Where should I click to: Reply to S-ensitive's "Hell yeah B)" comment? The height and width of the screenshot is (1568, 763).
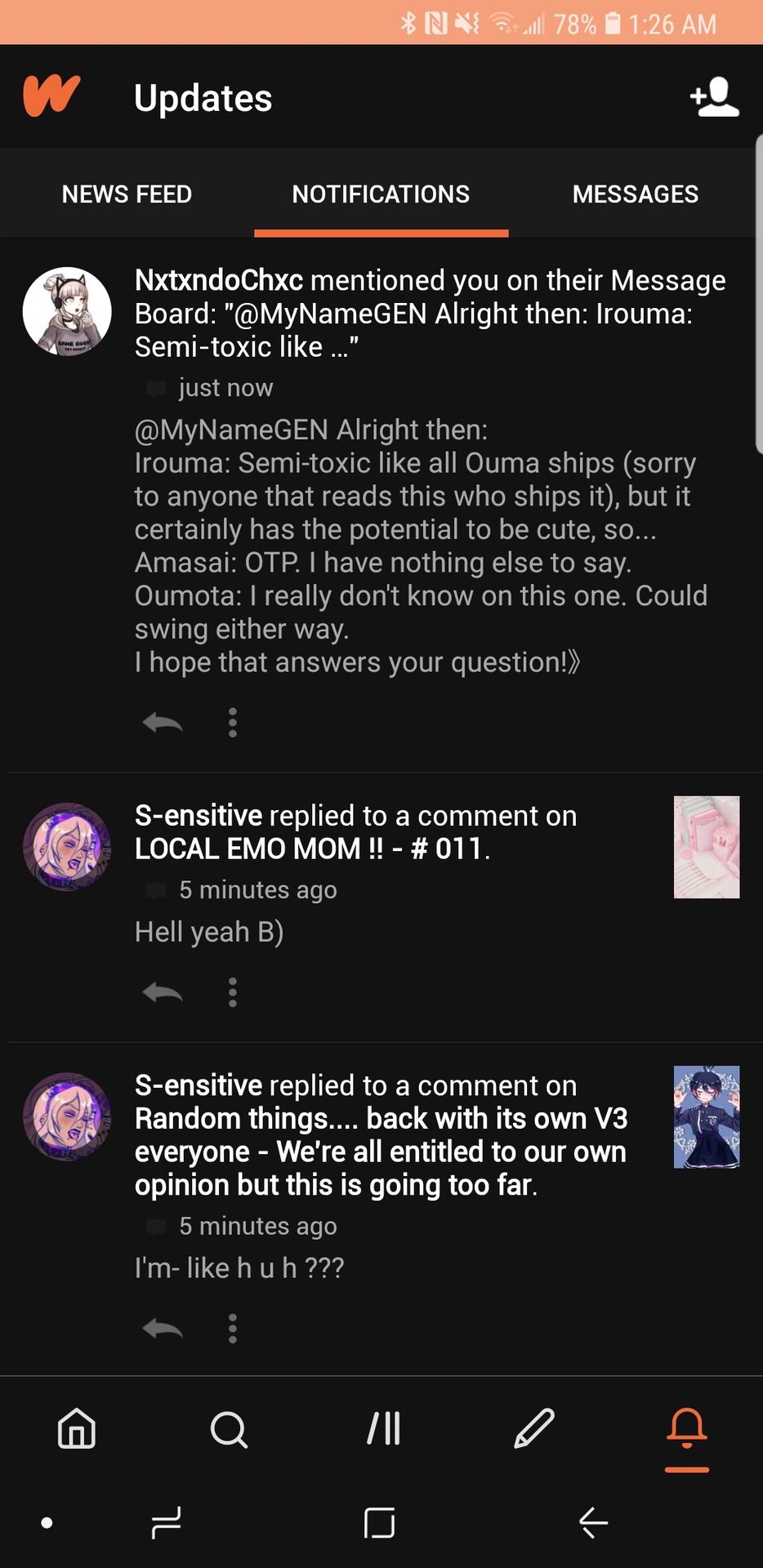pos(162,992)
